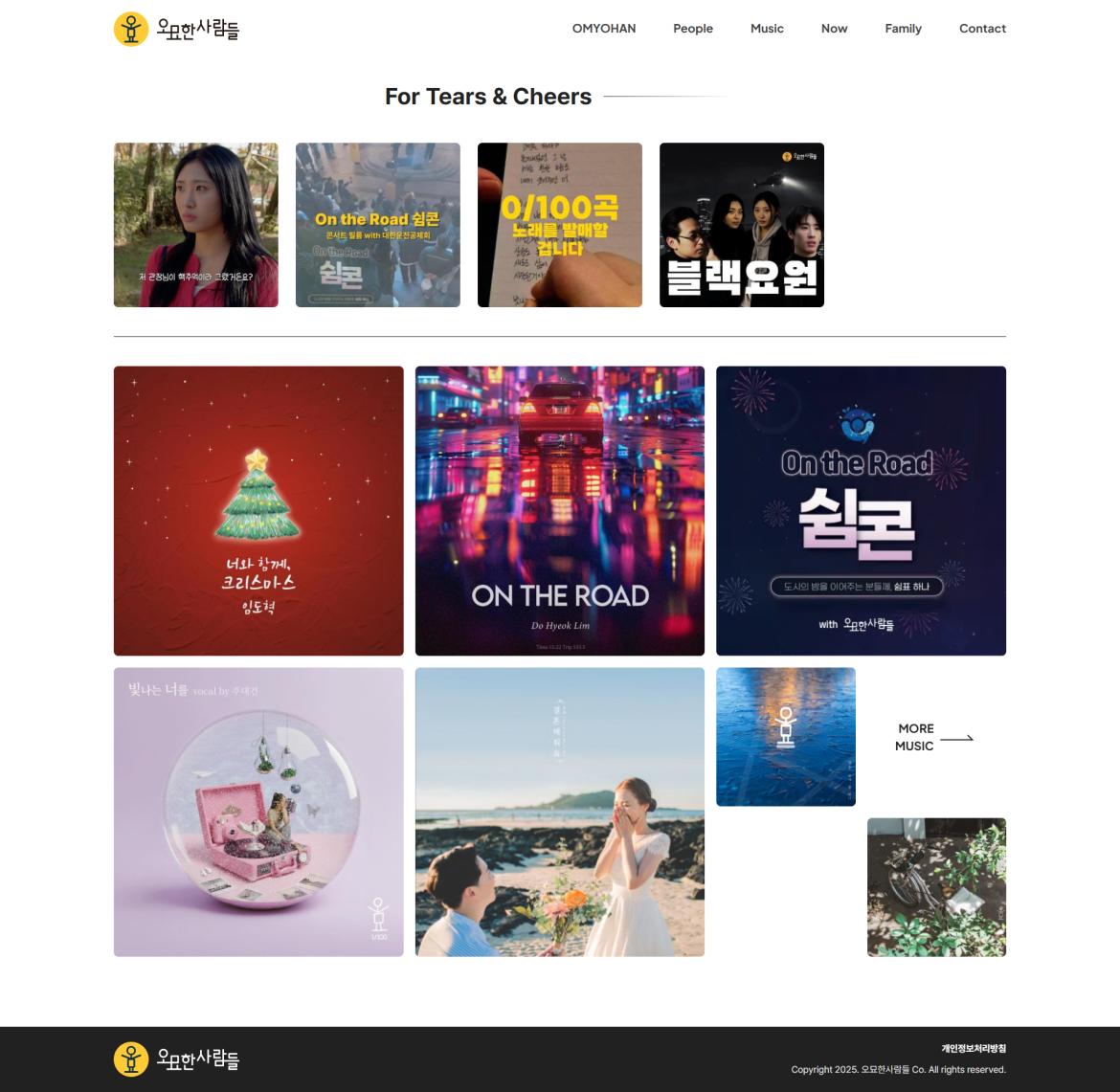Open the navy fireworks 쉼콘 album cover
Screen dimensions: 1120x1092
tap(861, 511)
